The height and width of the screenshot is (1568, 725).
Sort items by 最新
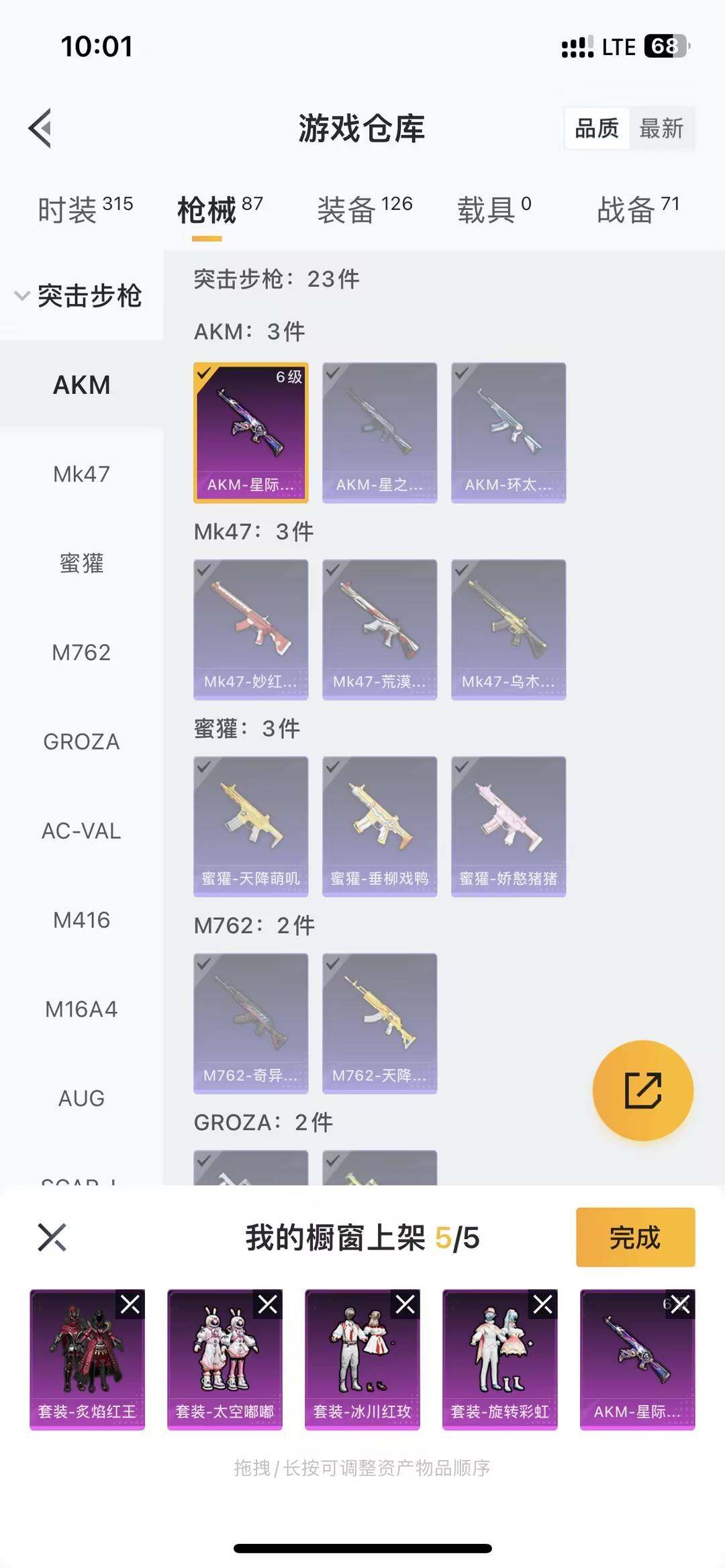click(661, 129)
